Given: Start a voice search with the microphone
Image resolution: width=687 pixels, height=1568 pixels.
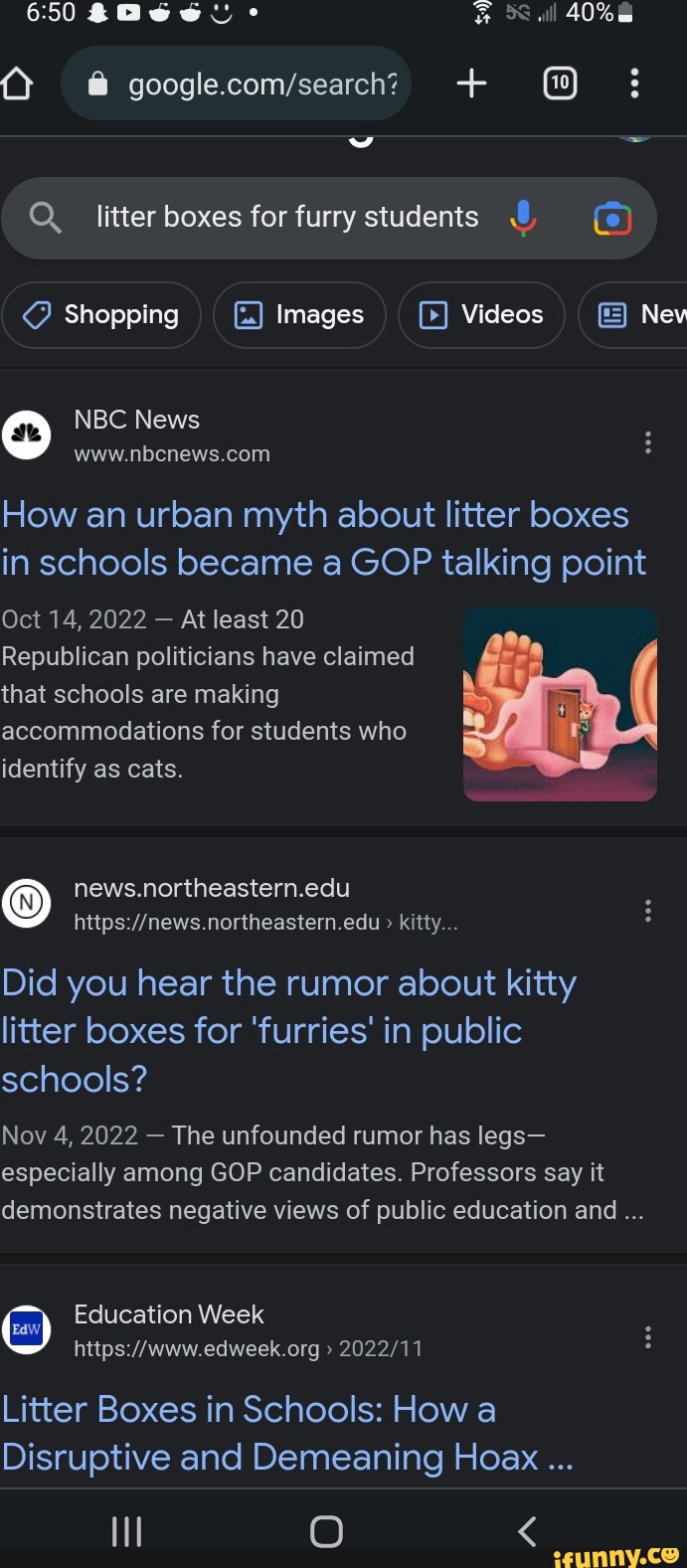Looking at the screenshot, I should point(523,217).
